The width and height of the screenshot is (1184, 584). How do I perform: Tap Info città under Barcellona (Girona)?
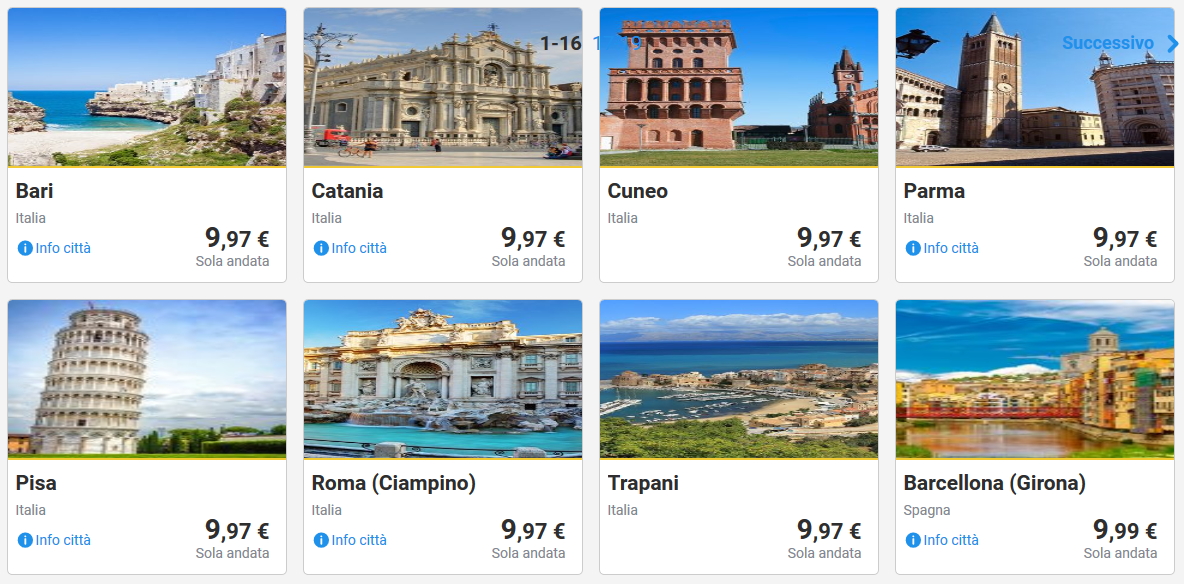943,540
